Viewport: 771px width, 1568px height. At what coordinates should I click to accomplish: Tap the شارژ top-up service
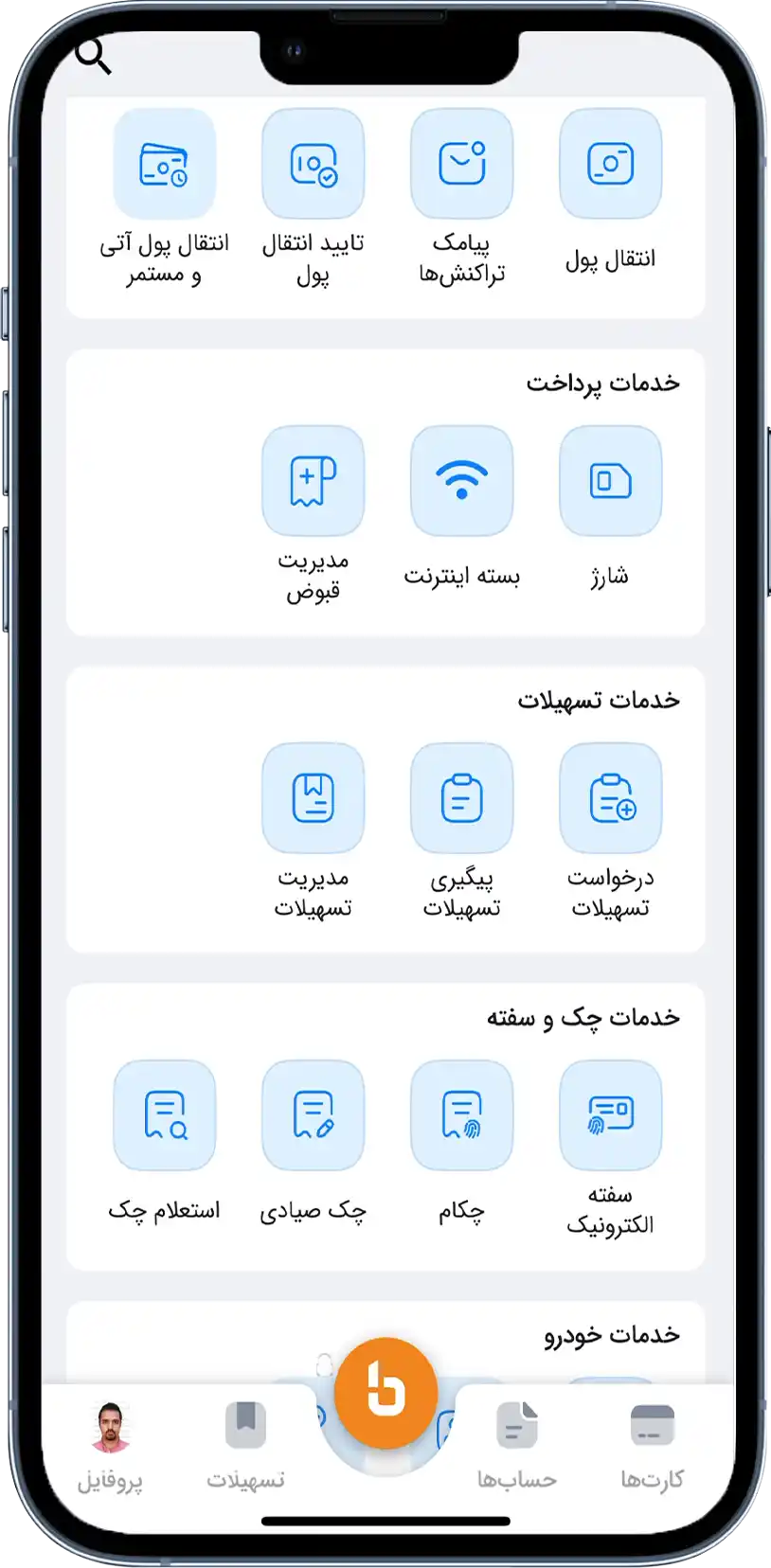pos(610,481)
